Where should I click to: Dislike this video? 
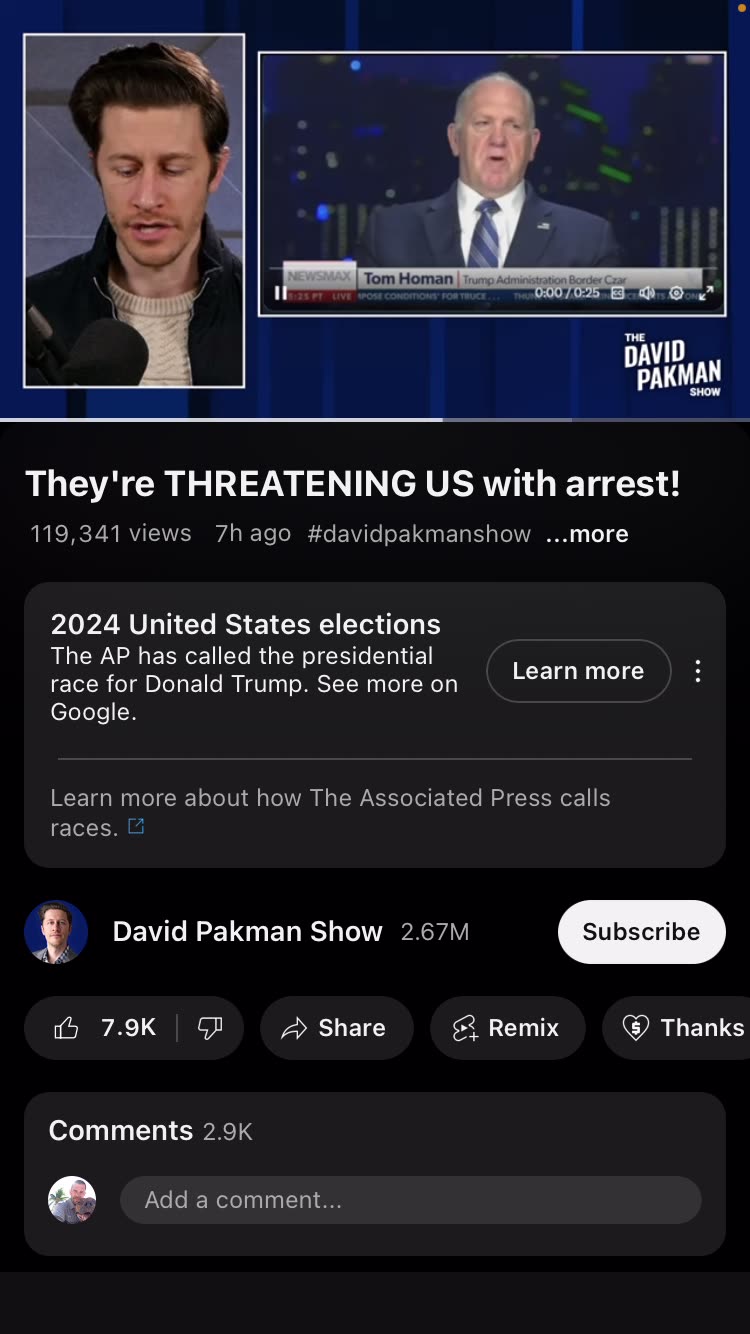[210, 1028]
